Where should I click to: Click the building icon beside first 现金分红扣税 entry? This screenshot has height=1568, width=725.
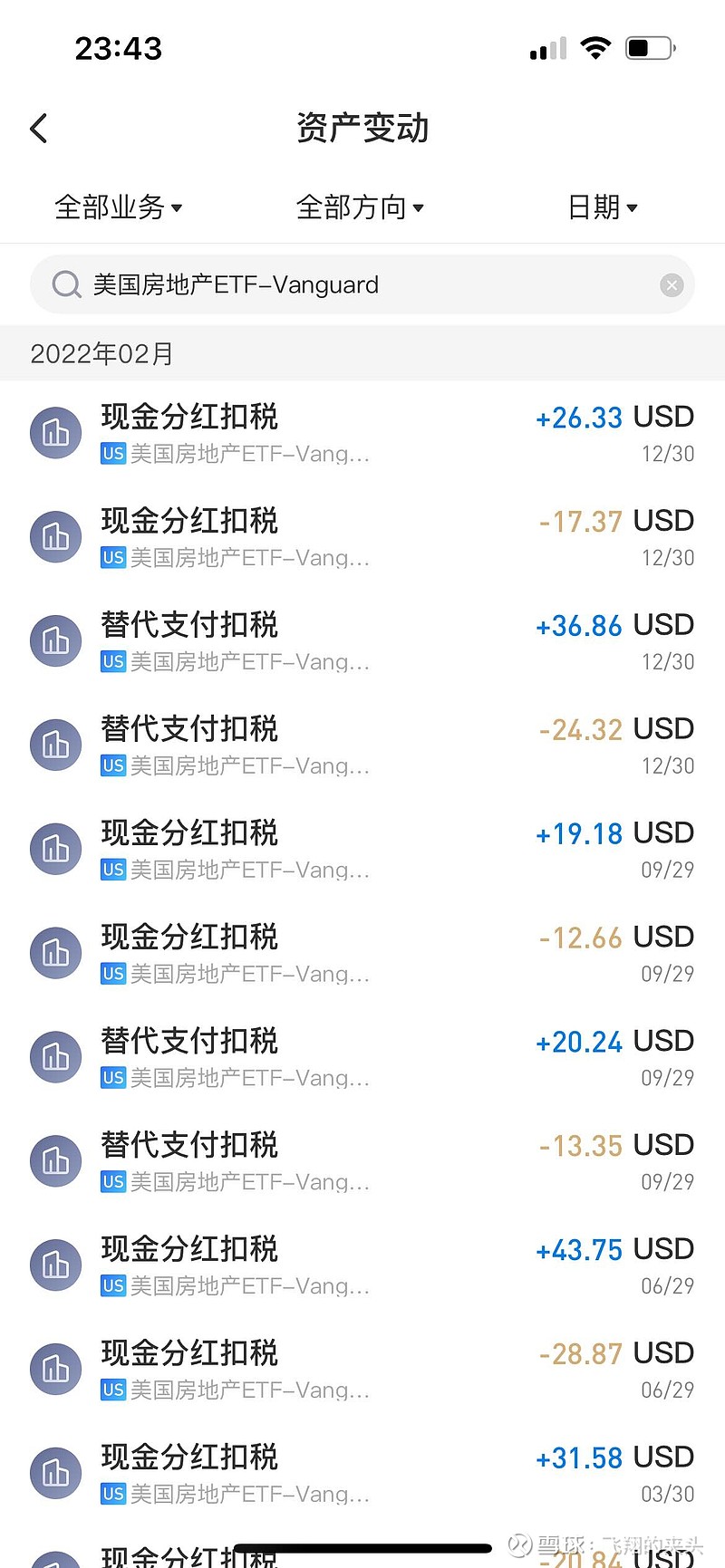point(55,433)
